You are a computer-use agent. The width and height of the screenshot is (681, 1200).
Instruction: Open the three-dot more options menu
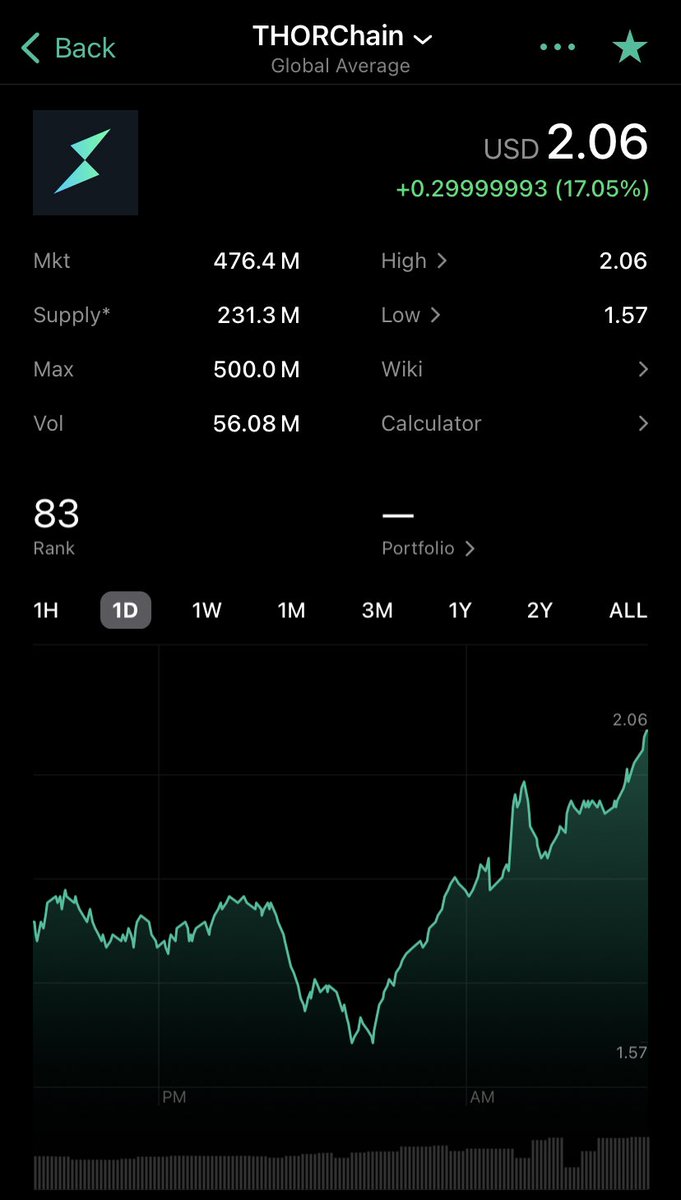(x=557, y=47)
